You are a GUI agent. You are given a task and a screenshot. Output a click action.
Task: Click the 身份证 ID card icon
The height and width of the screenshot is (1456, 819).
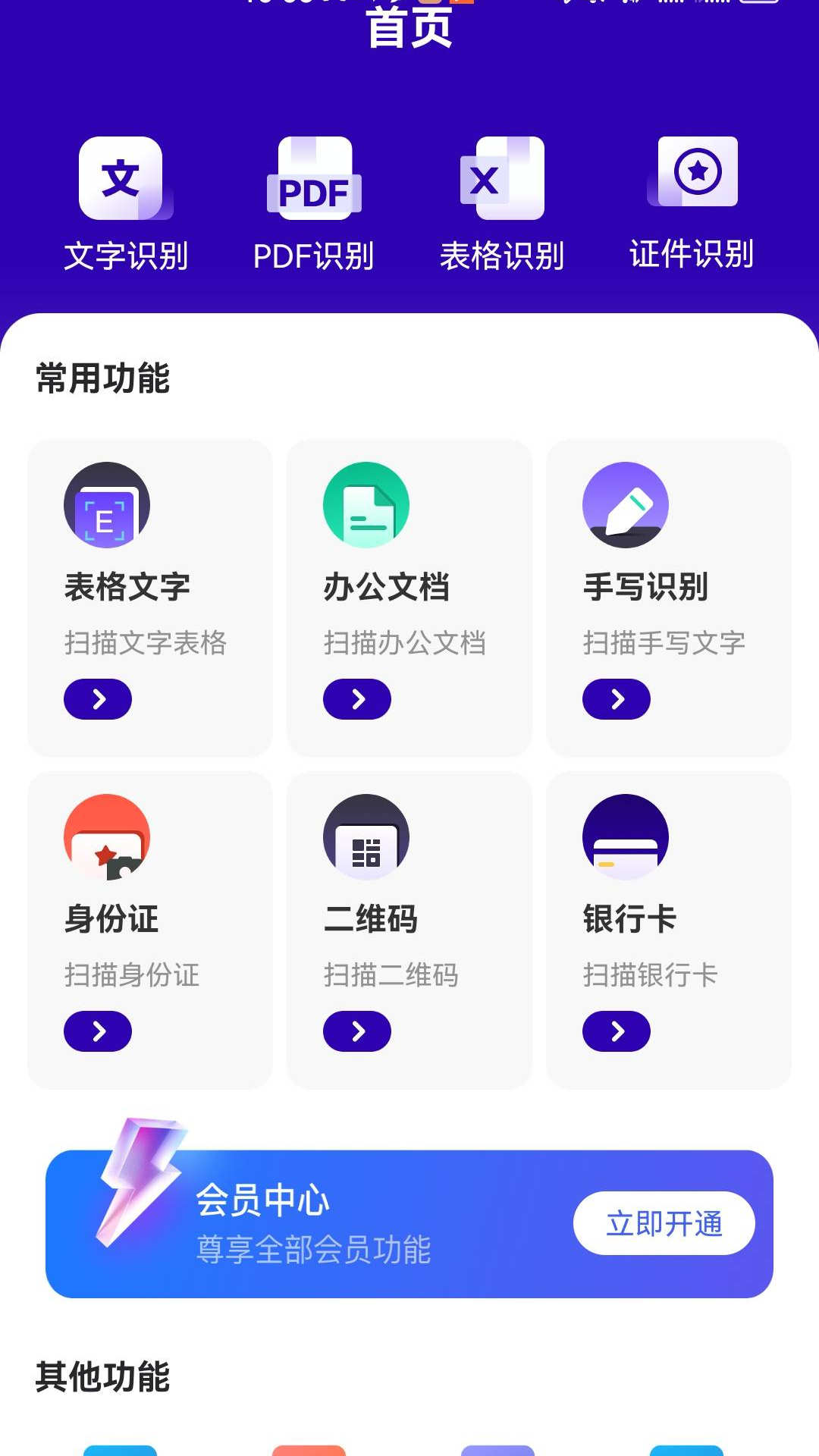pos(107,838)
